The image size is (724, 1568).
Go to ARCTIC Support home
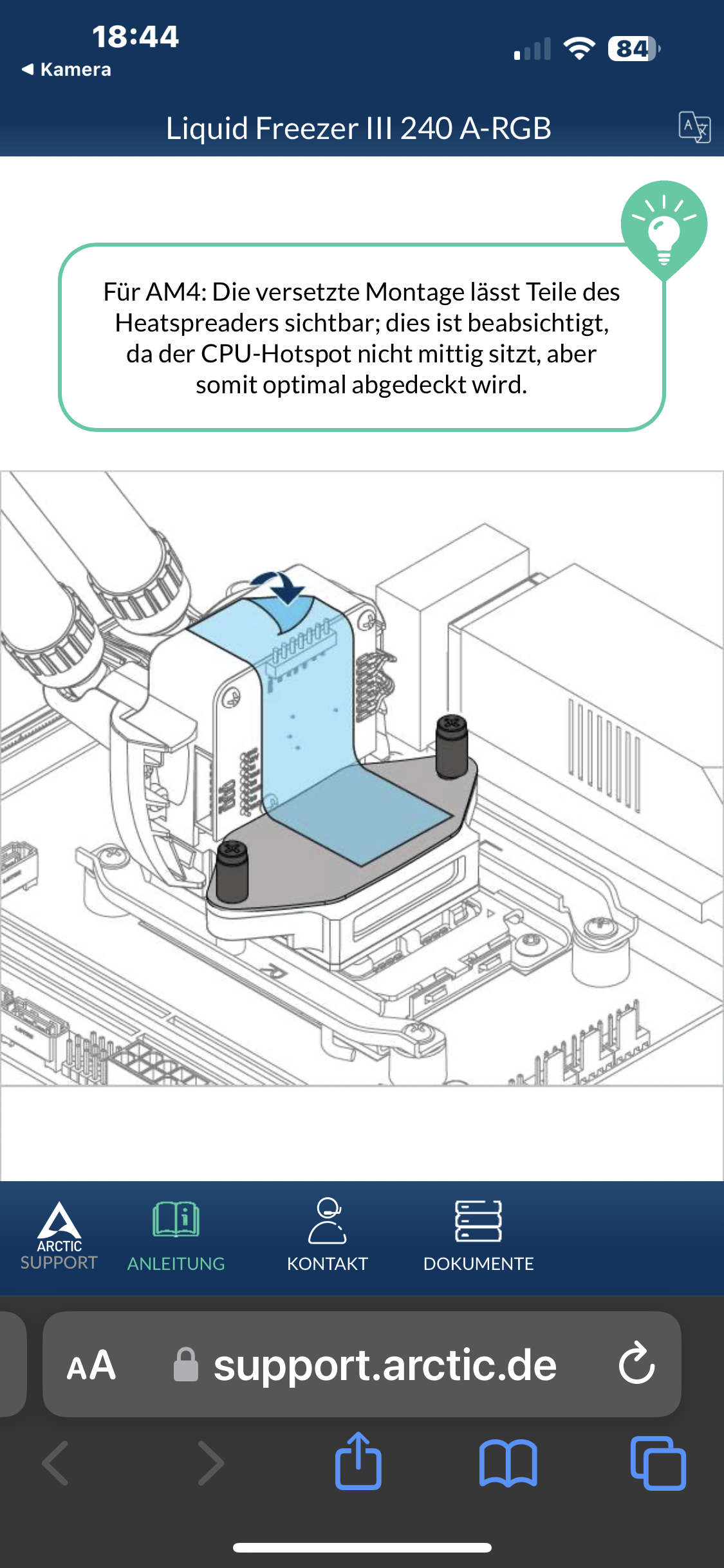59,1236
